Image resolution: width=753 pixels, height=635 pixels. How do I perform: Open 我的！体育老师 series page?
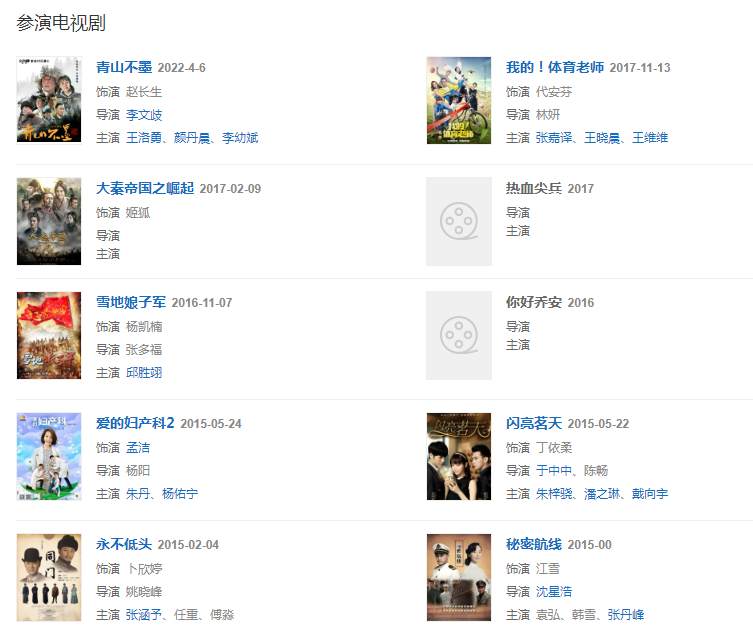click(x=555, y=67)
